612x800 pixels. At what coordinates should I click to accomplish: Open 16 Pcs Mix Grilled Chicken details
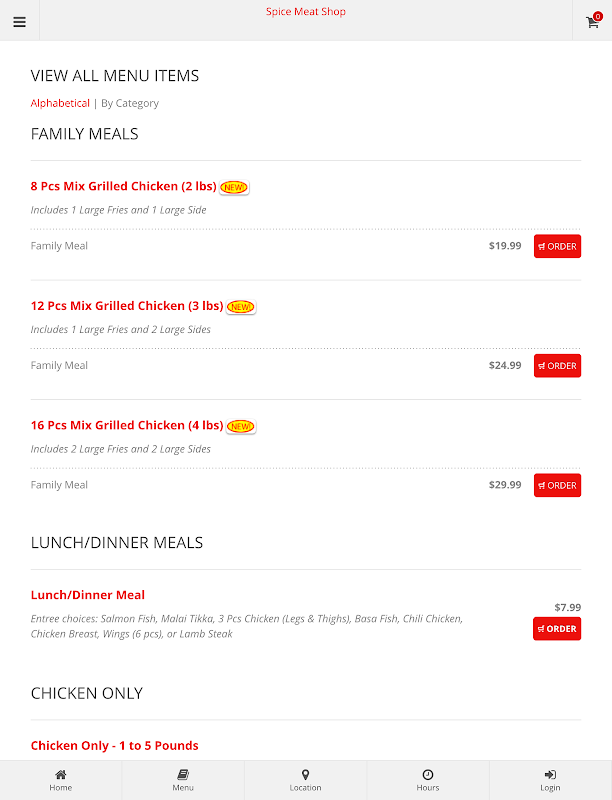point(127,425)
